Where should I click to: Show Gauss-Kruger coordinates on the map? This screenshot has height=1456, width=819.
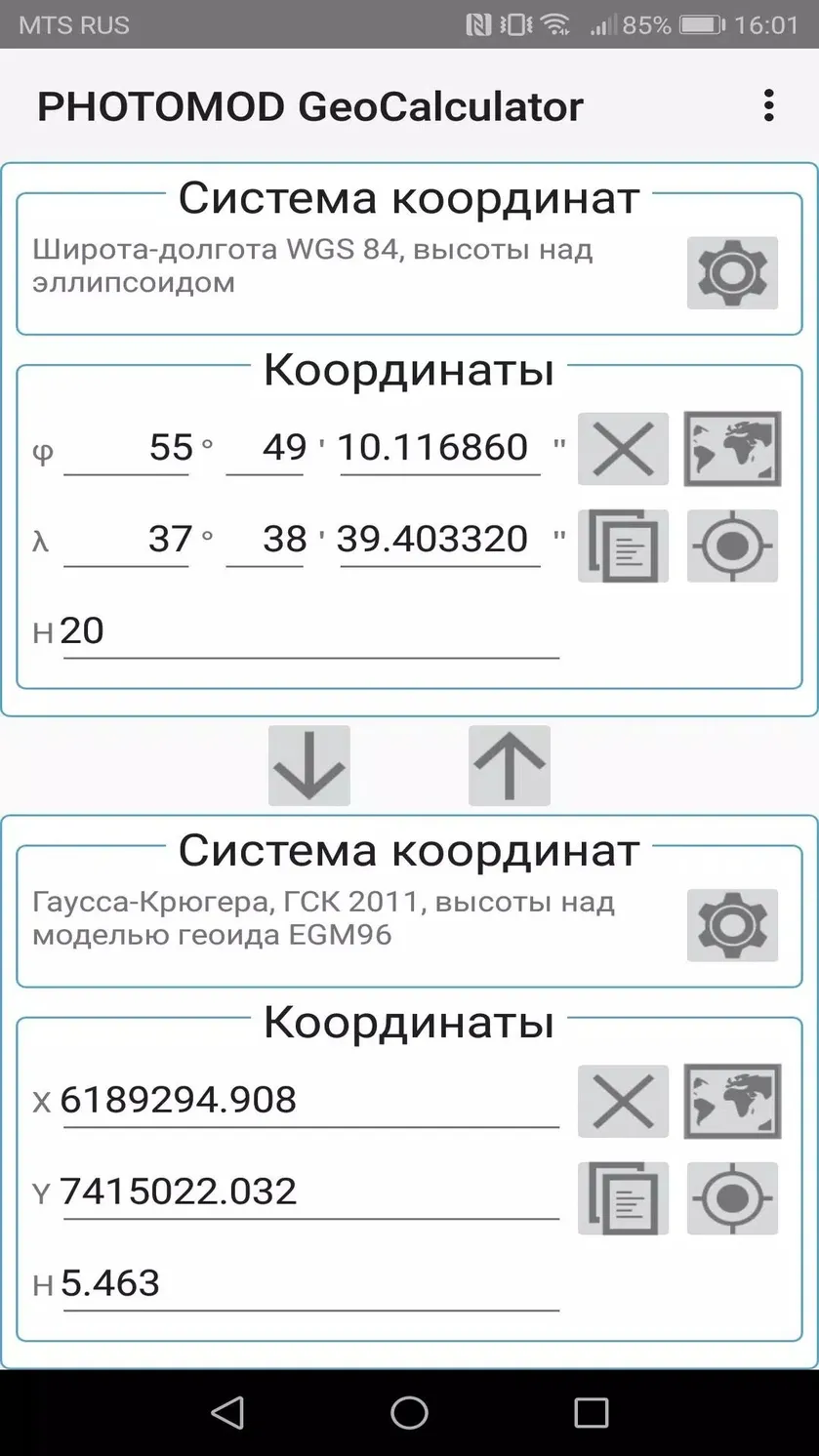tap(732, 1102)
